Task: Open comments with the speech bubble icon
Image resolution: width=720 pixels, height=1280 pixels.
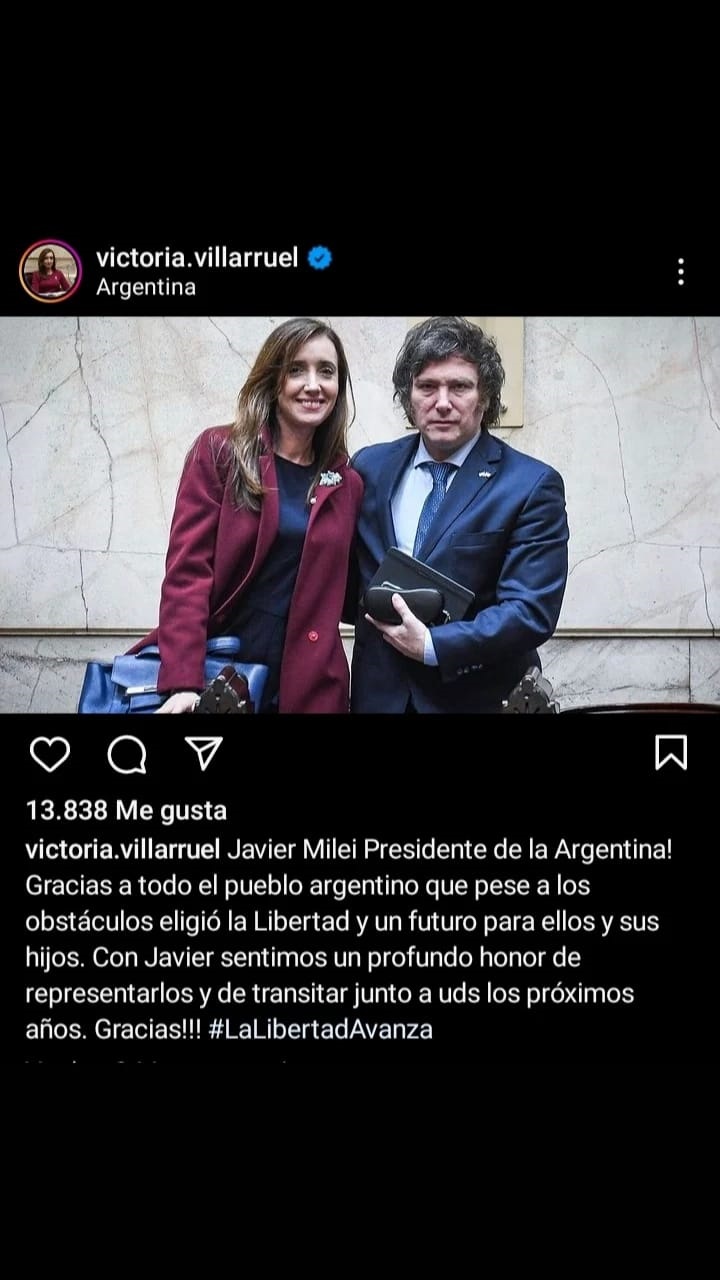Action: pyautogui.click(x=127, y=754)
